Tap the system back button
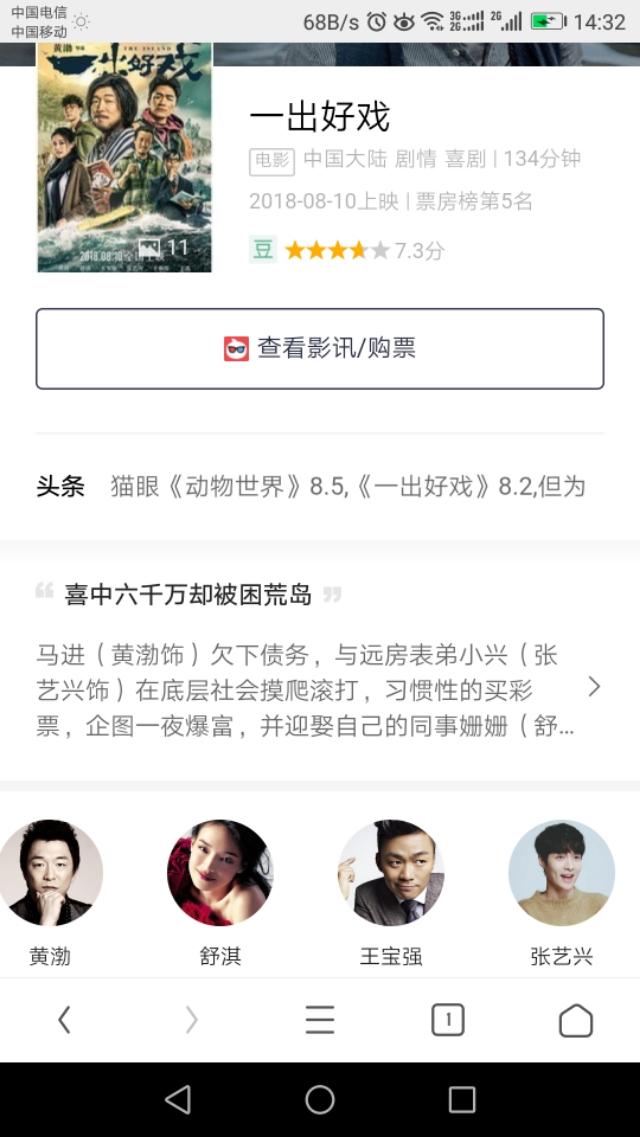This screenshot has width=640, height=1137. 178,1100
